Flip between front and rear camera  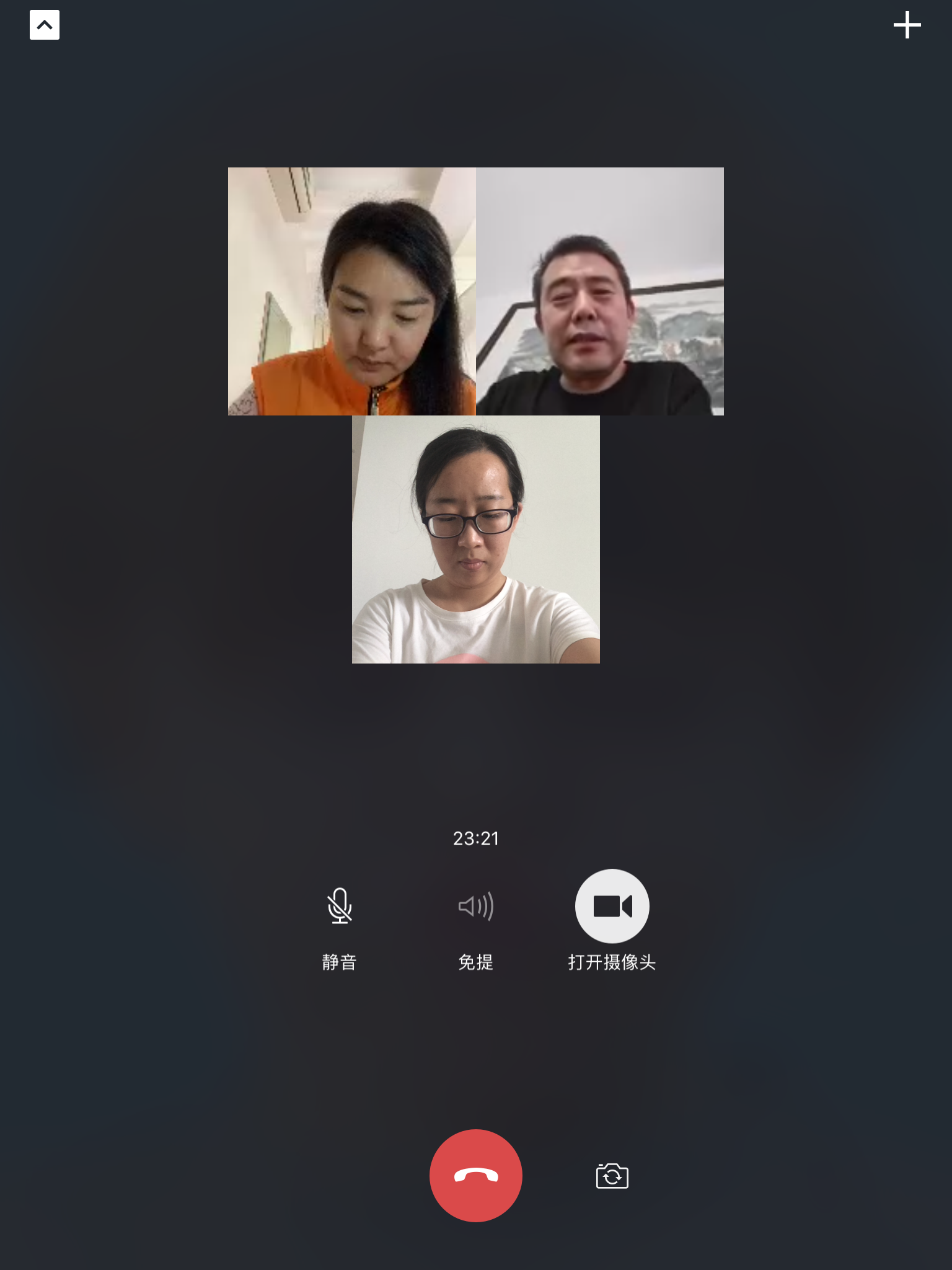click(x=612, y=1176)
